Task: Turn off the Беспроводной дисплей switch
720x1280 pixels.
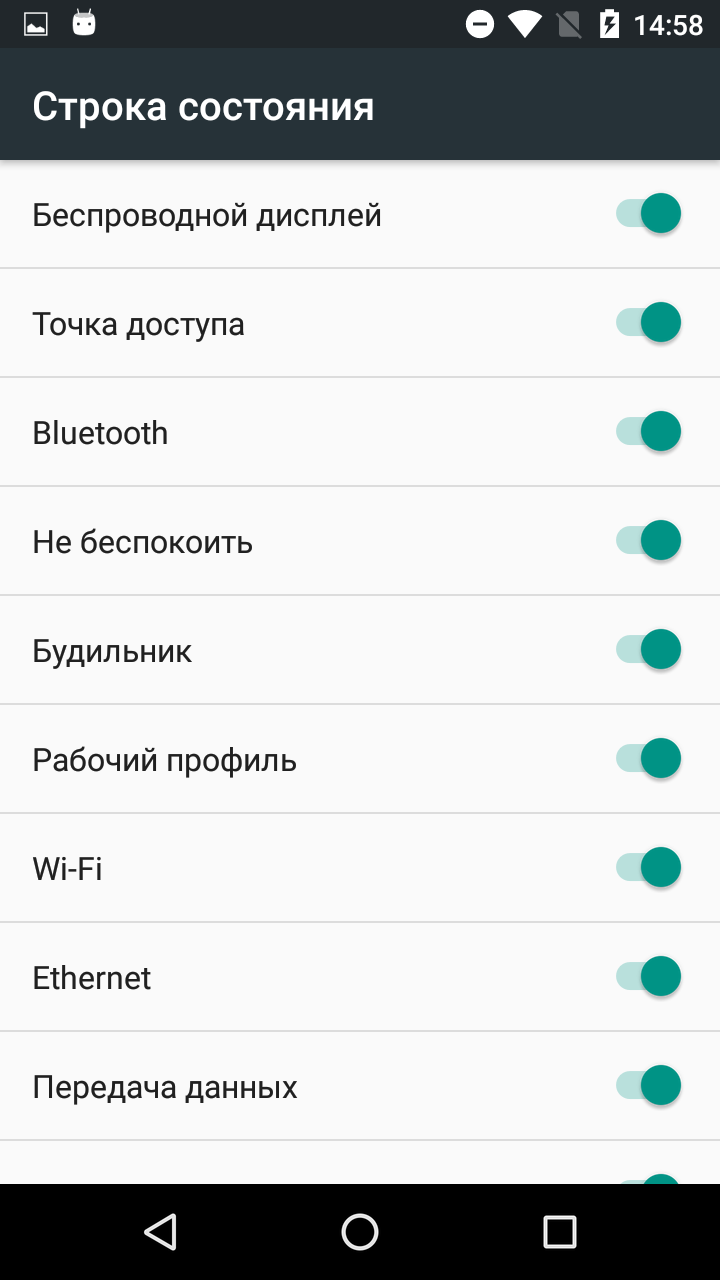Action: pos(648,214)
